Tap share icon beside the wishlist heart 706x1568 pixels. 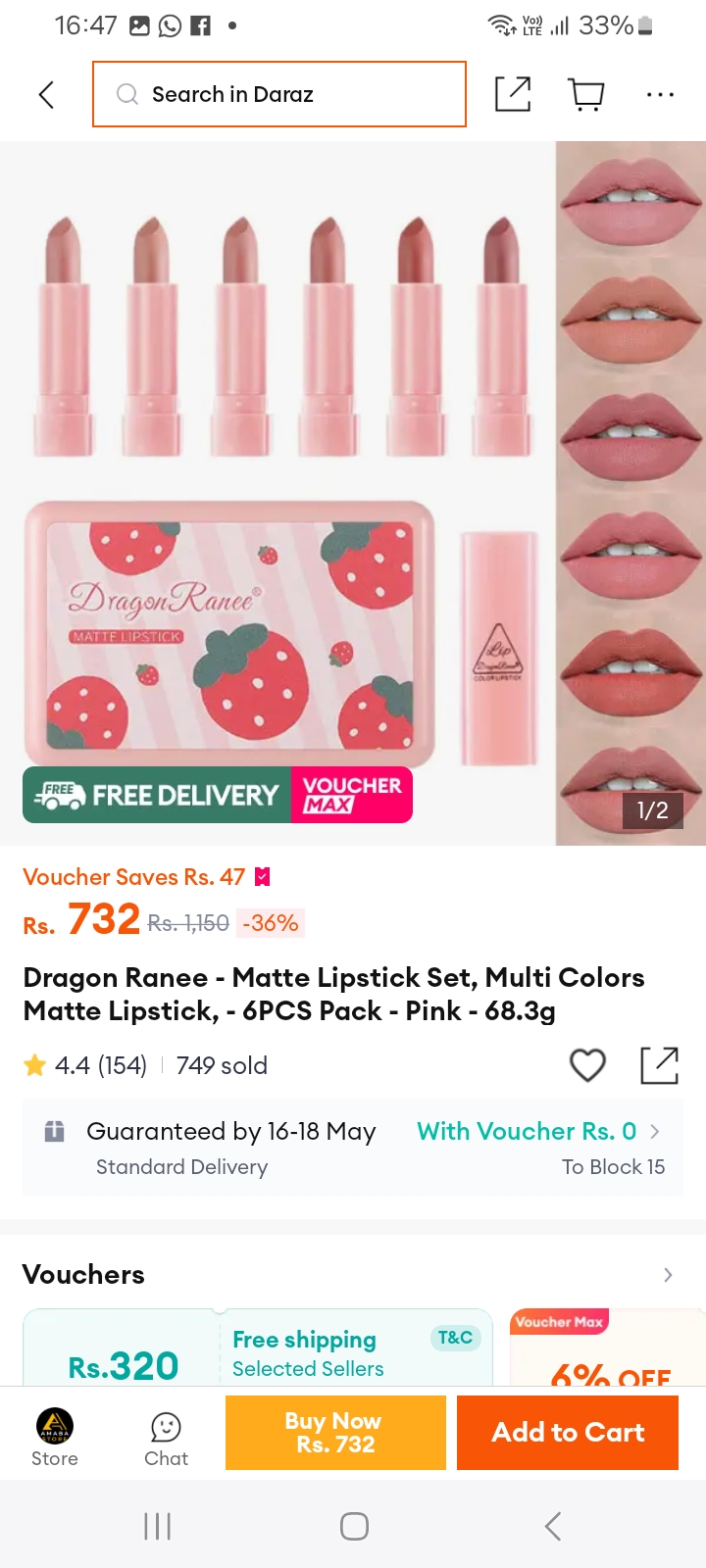pos(659,1065)
